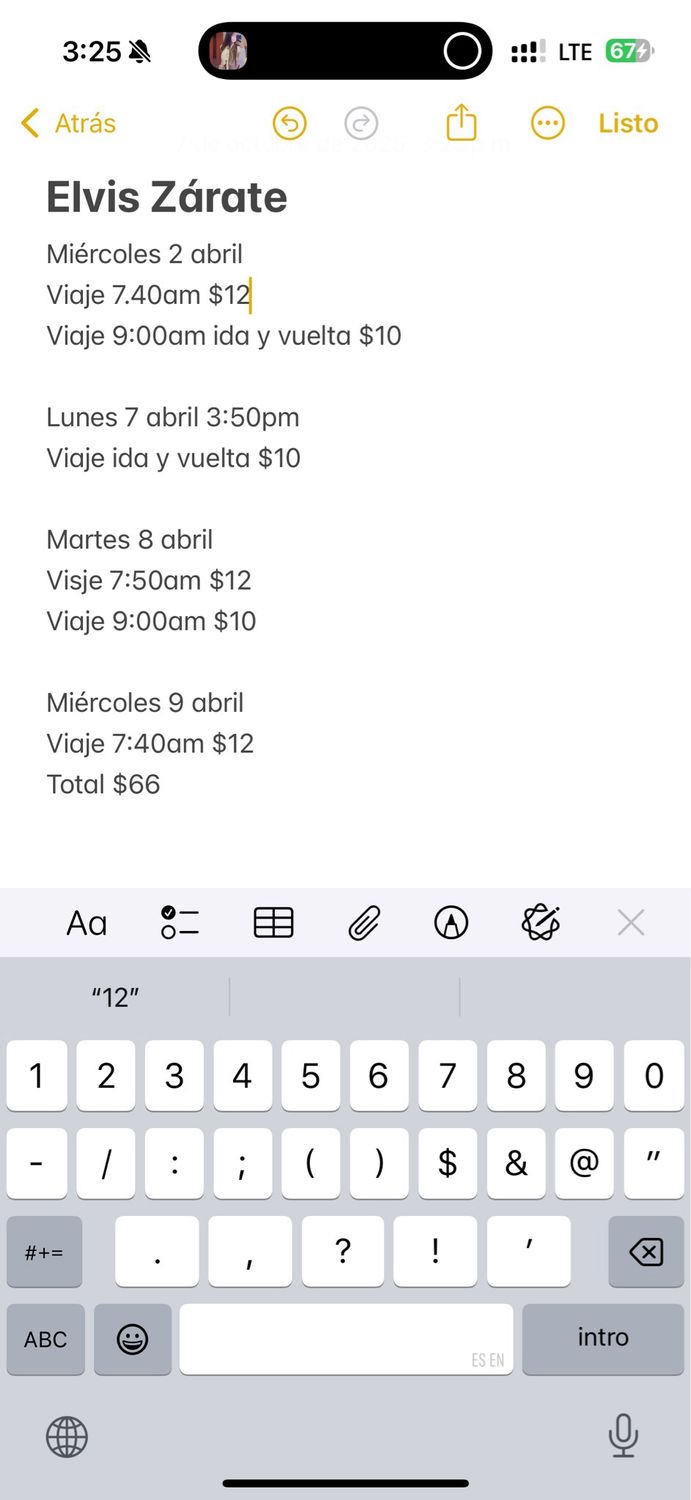Open the markup drawing tool
This screenshot has width=691, height=1500.
point(451,923)
